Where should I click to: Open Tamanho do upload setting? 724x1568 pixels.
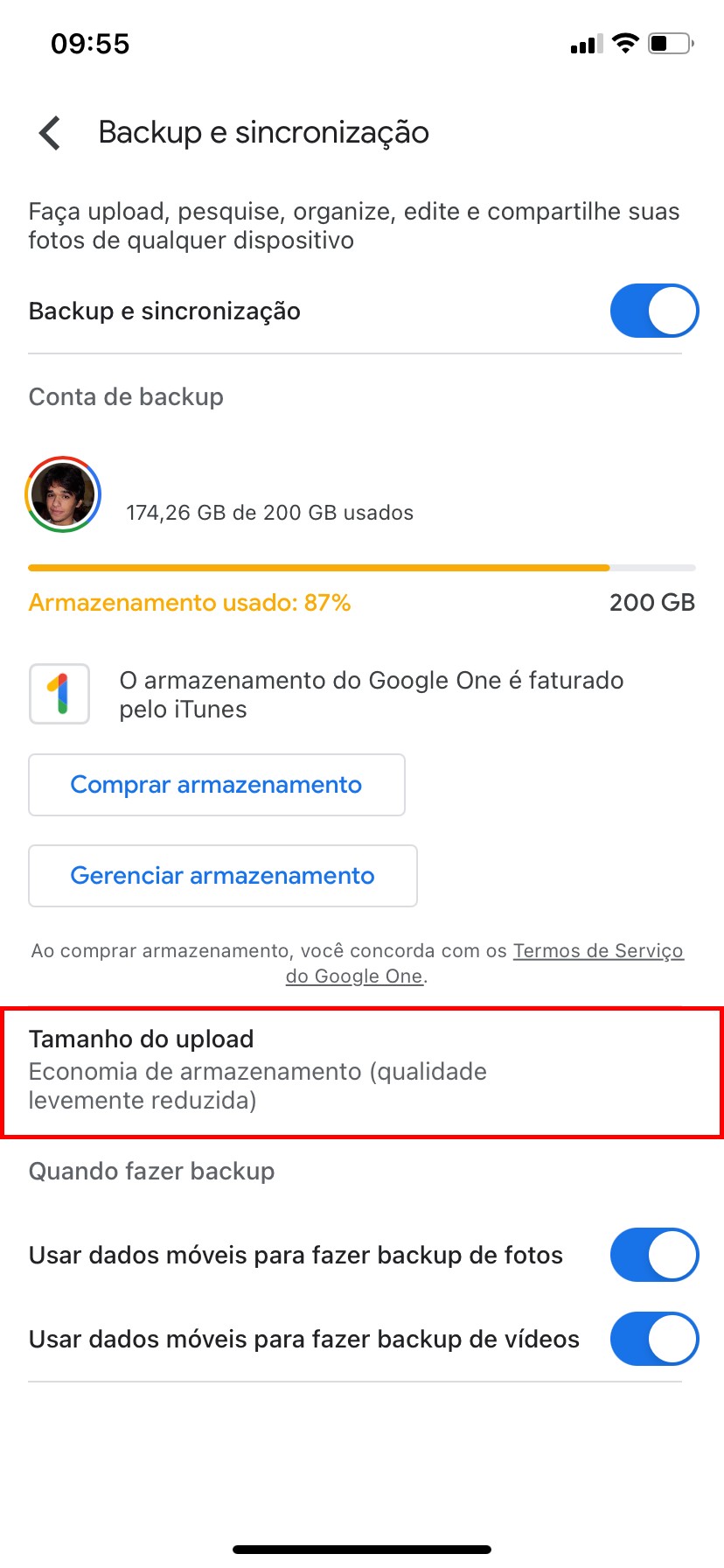click(362, 1071)
